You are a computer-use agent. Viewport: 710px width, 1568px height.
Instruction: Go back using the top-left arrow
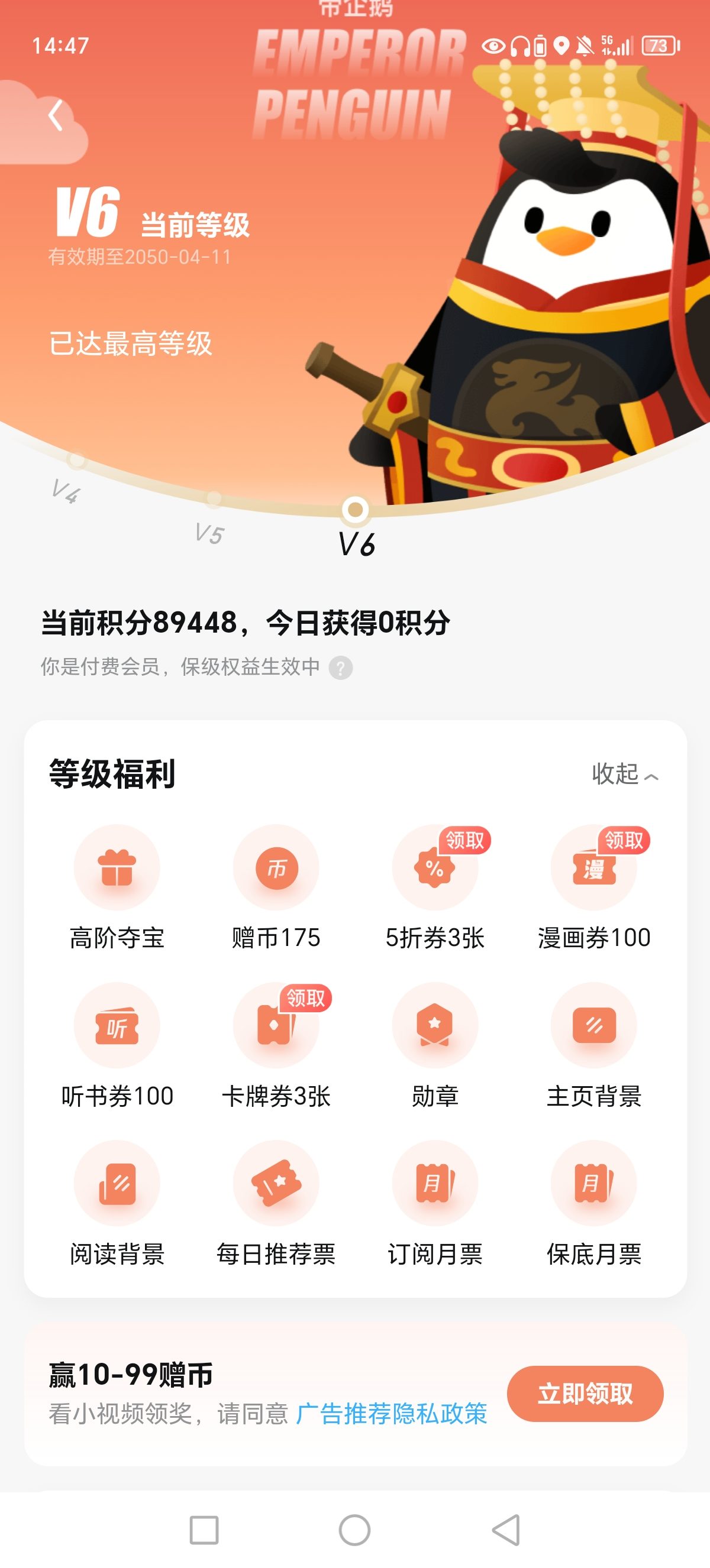(x=56, y=116)
